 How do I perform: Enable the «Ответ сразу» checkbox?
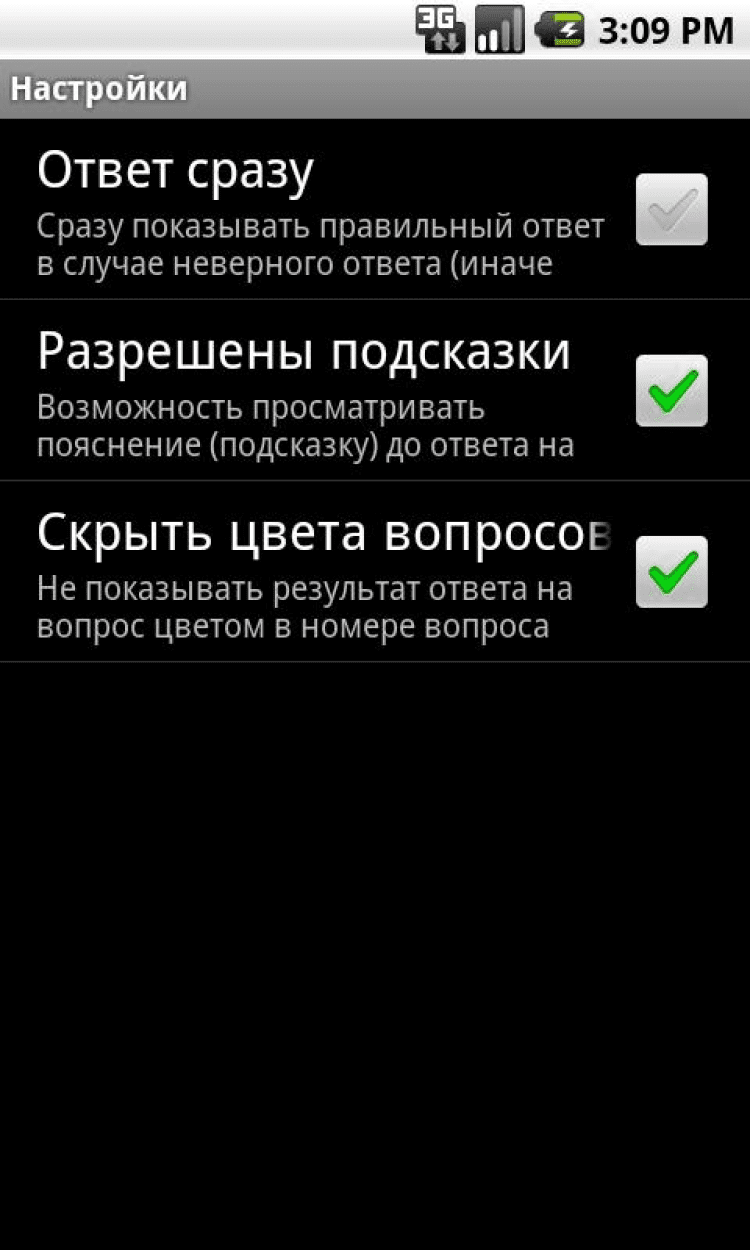pyautogui.click(x=671, y=209)
